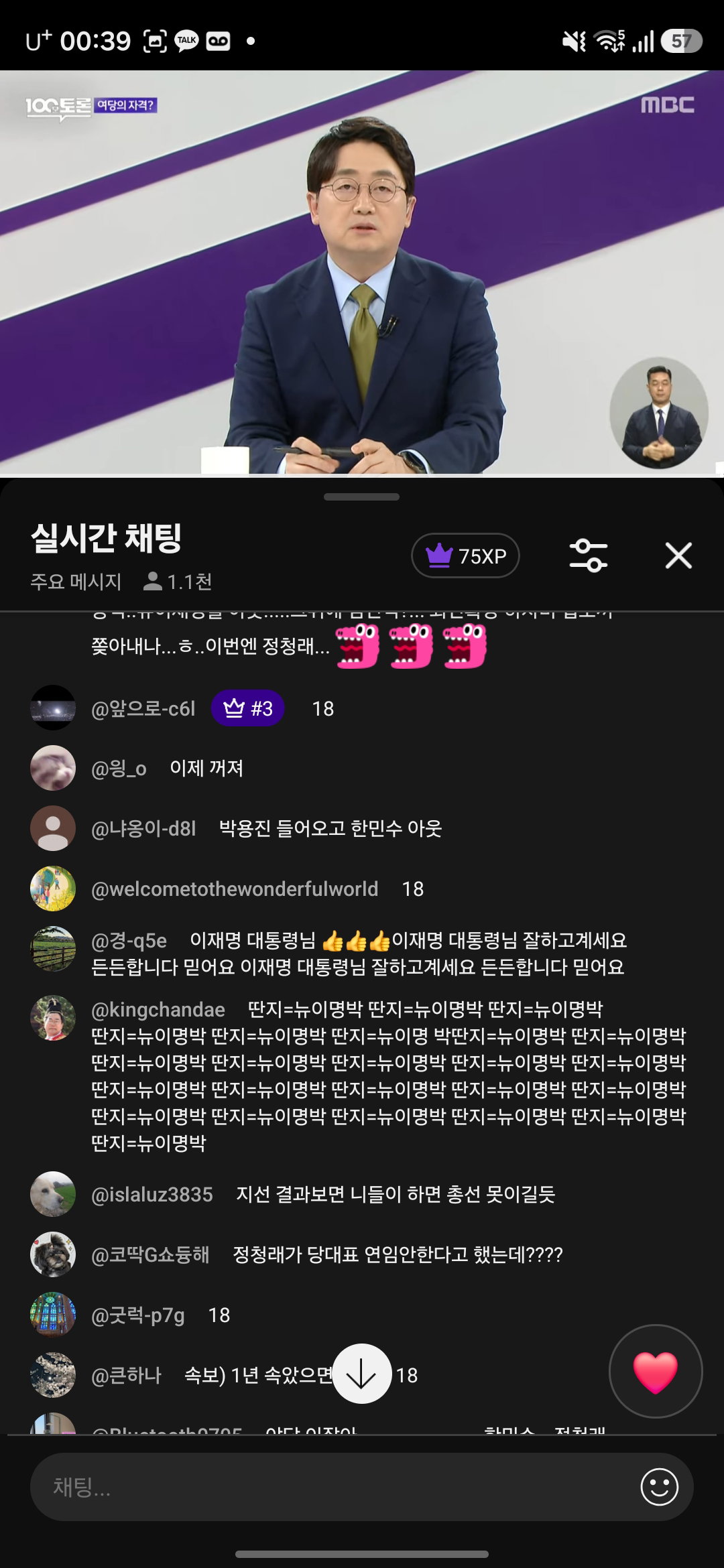Jump to newest chat messages

(362, 1374)
